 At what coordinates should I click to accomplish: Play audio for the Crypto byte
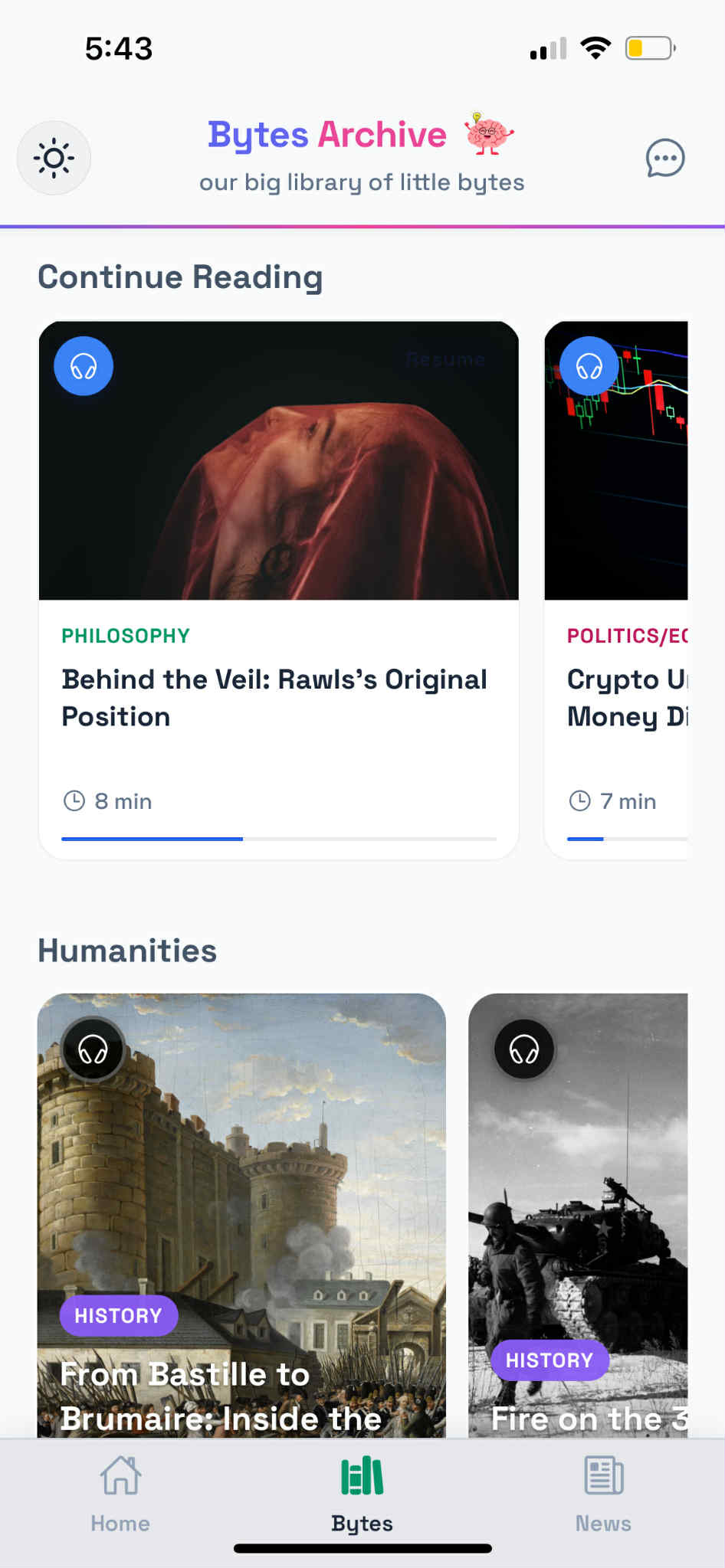[589, 367]
